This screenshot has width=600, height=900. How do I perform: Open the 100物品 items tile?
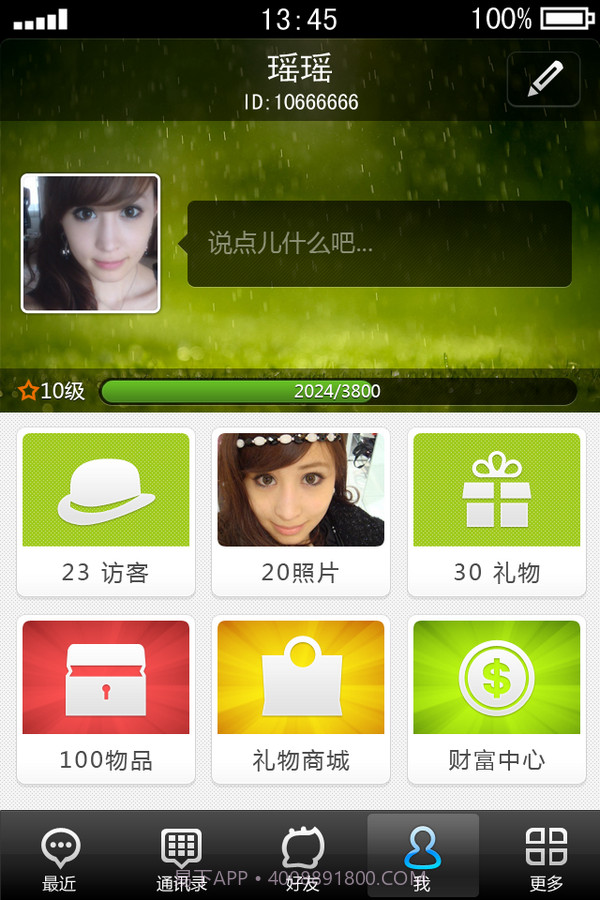pyautogui.click(x=105, y=700)
